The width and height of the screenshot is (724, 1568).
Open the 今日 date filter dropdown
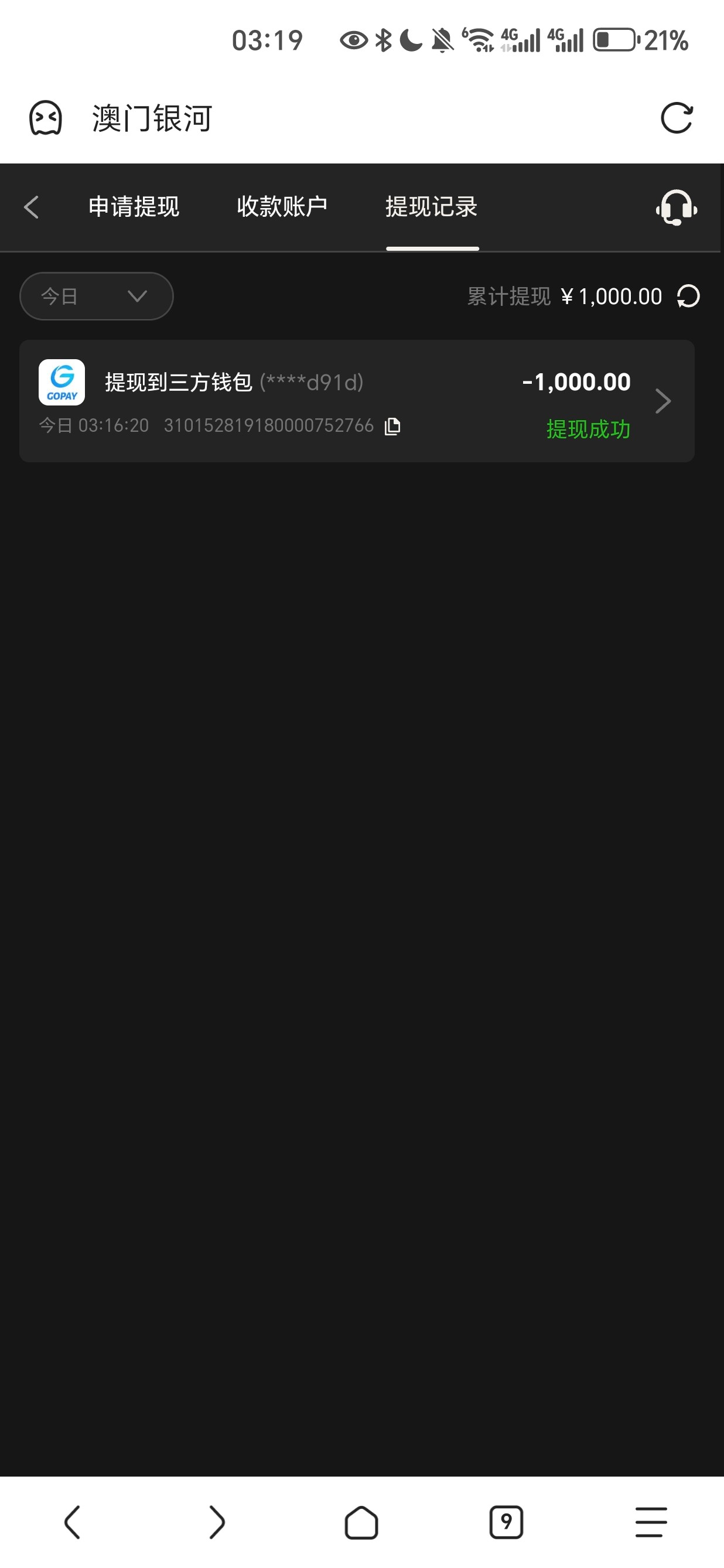tap(96, 296)
